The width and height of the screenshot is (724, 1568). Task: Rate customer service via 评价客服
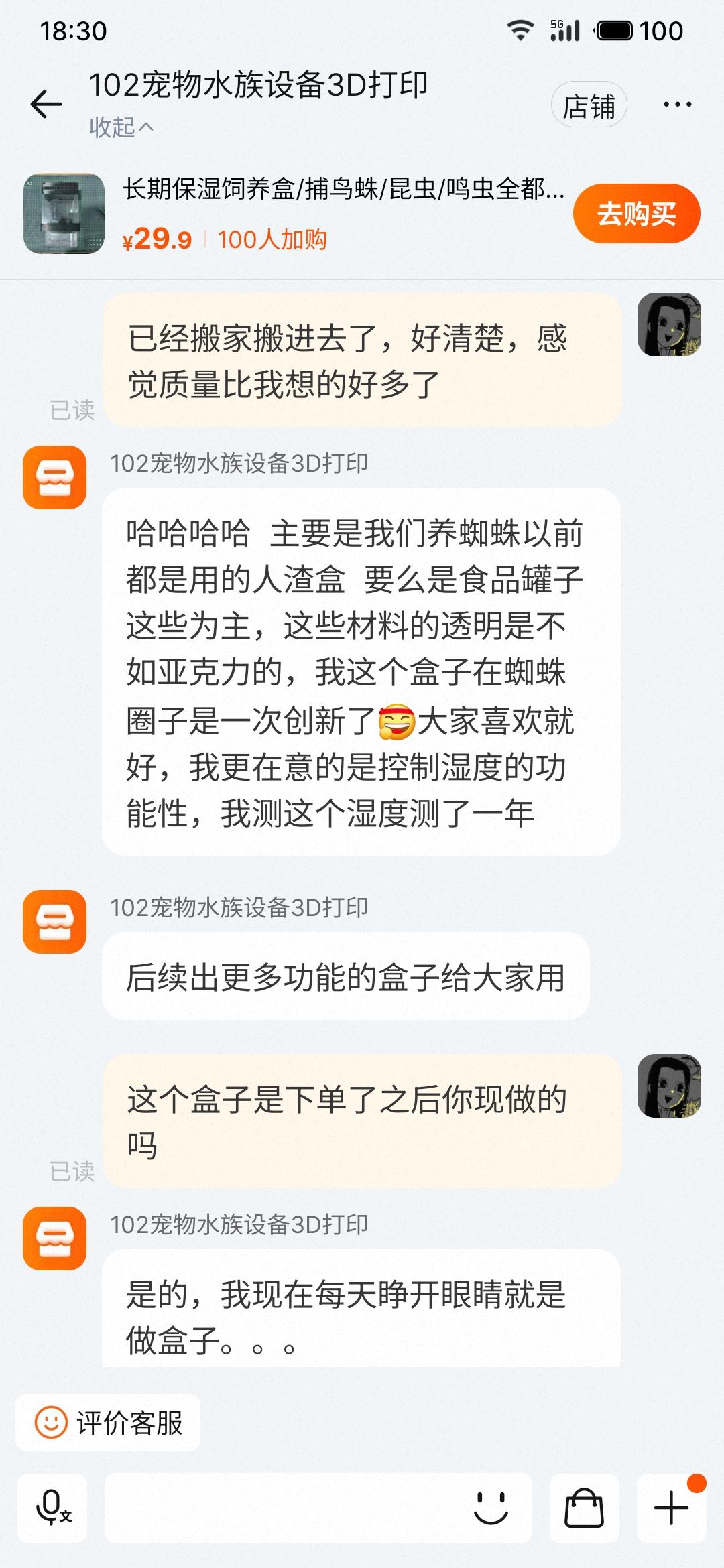108,1423
